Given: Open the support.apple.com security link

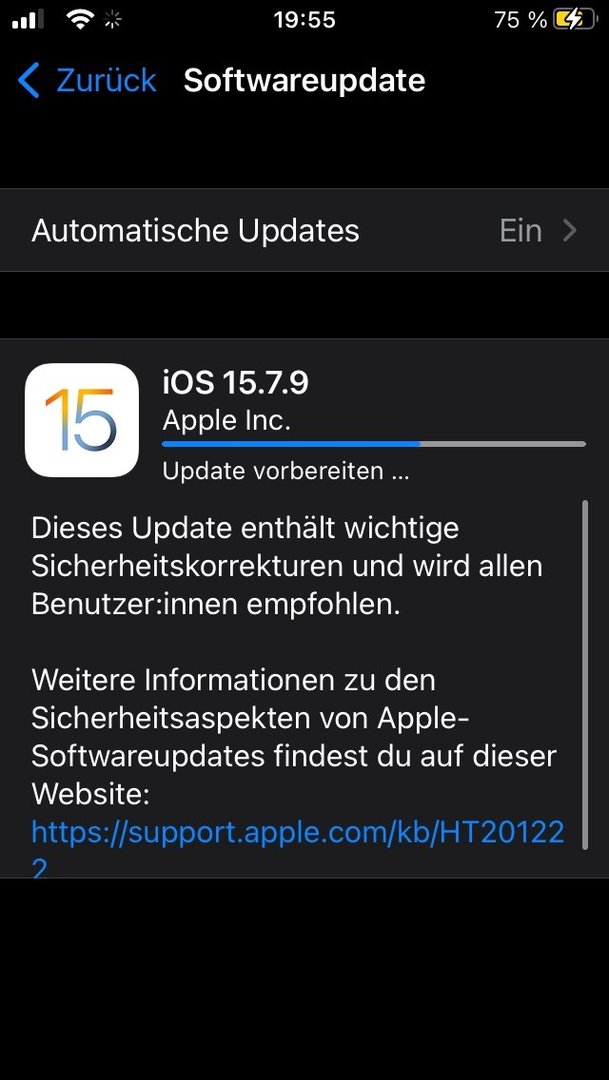Looking at the screenshot, I should tap(297, 833).
